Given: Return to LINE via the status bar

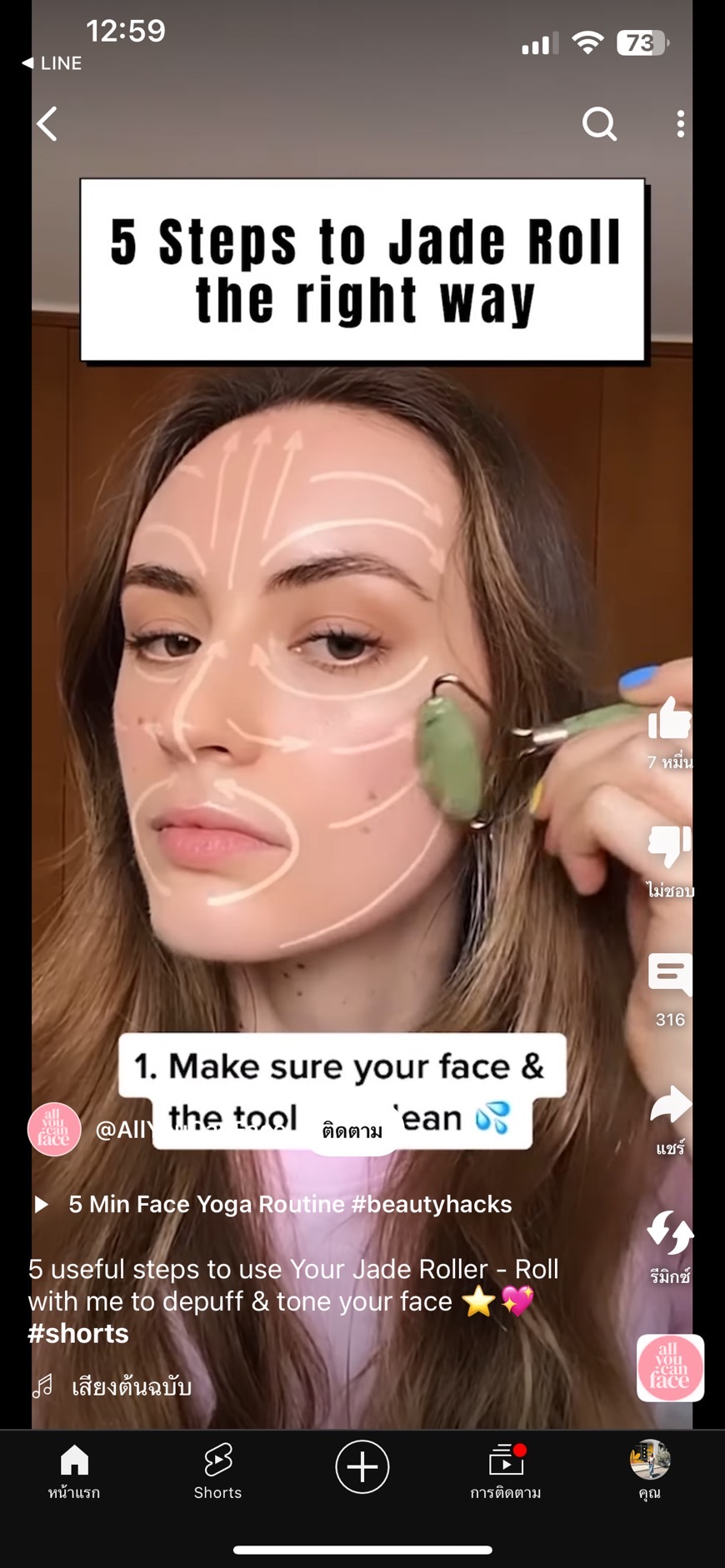Looking at the screenshot, I should click(x=52, y=63).
